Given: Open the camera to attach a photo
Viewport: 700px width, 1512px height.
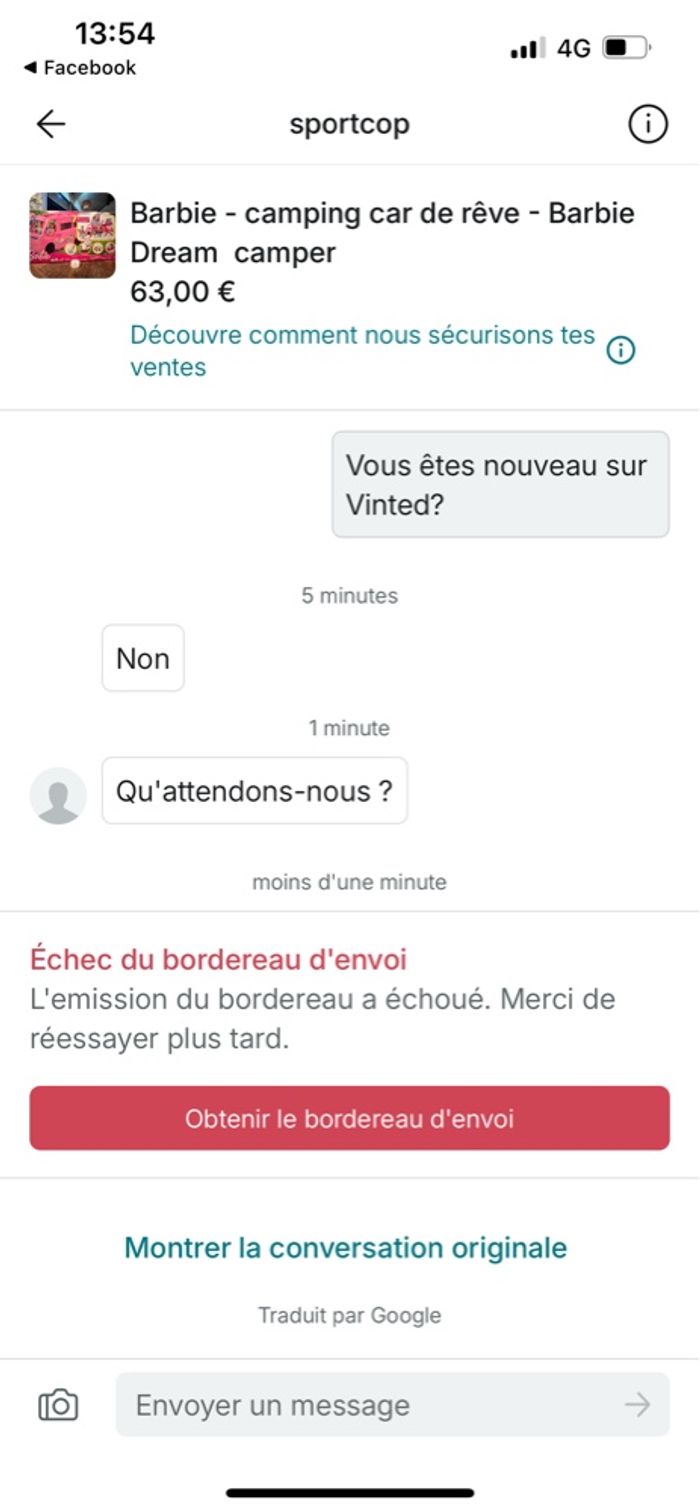Looking at the screenshot, I should click(59, 1405).
